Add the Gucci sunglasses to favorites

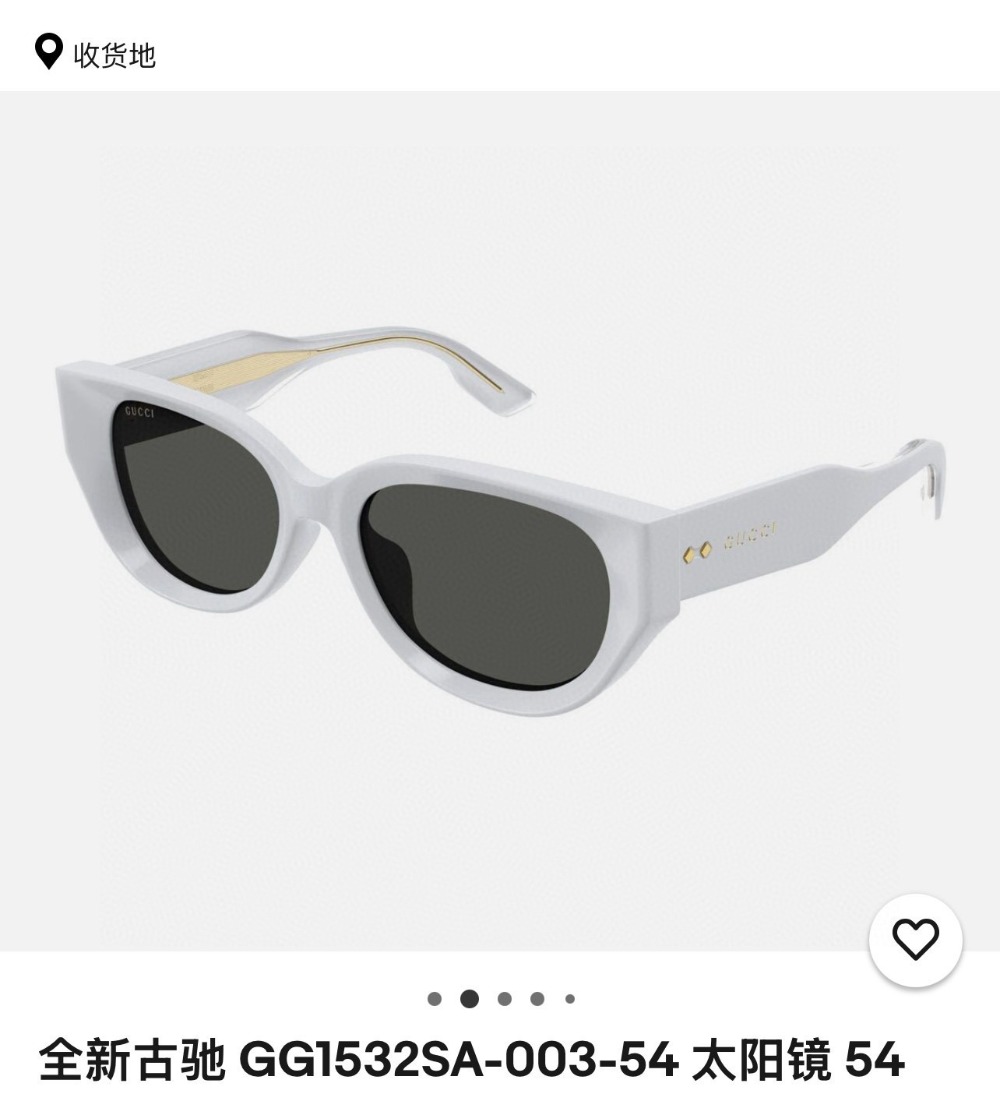click(x=915, y=939)
